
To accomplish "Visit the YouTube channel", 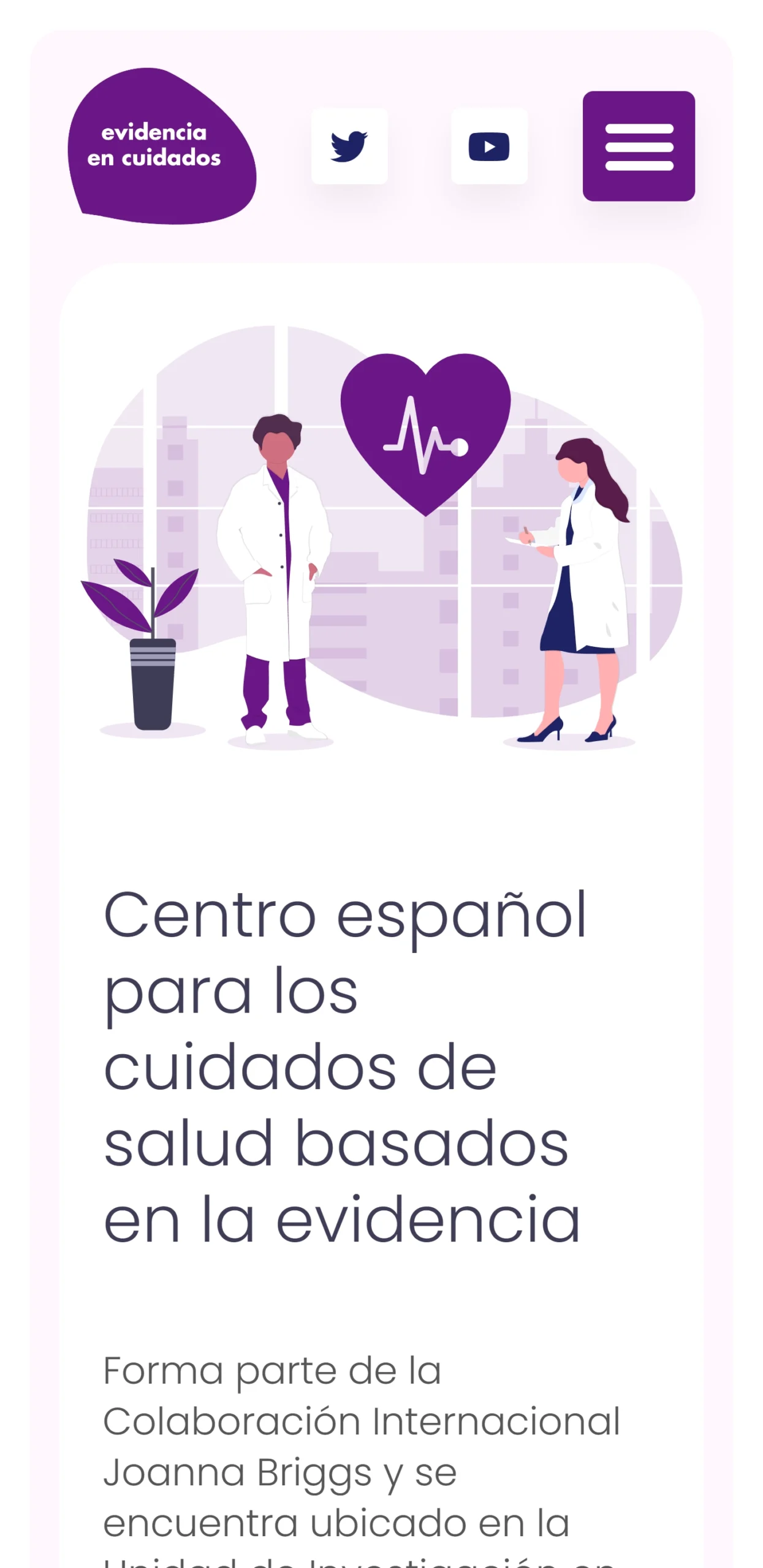I will 488,146.
